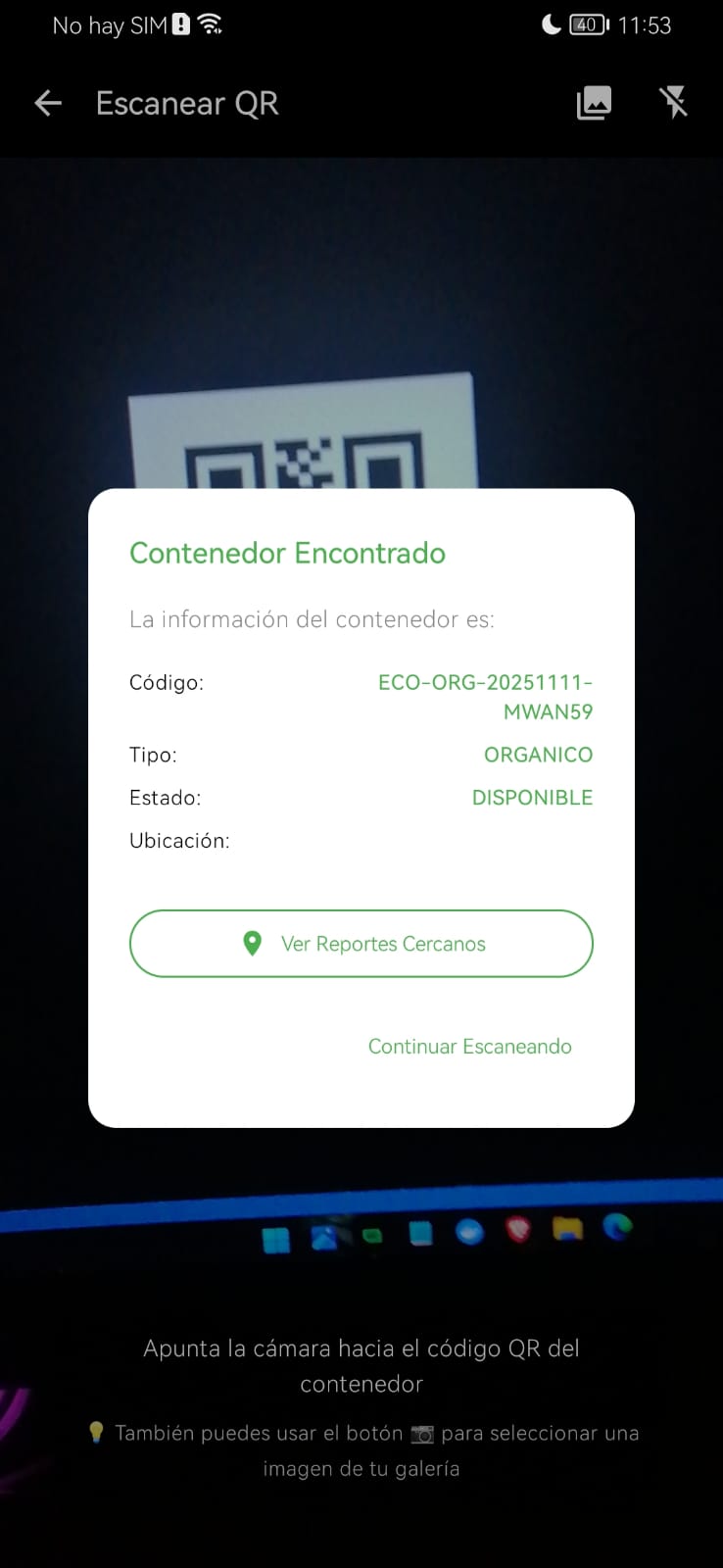Tap 'Continuar Escaneando' to resume scanning
The image size is (723, 1568).
coord(469,1046)
